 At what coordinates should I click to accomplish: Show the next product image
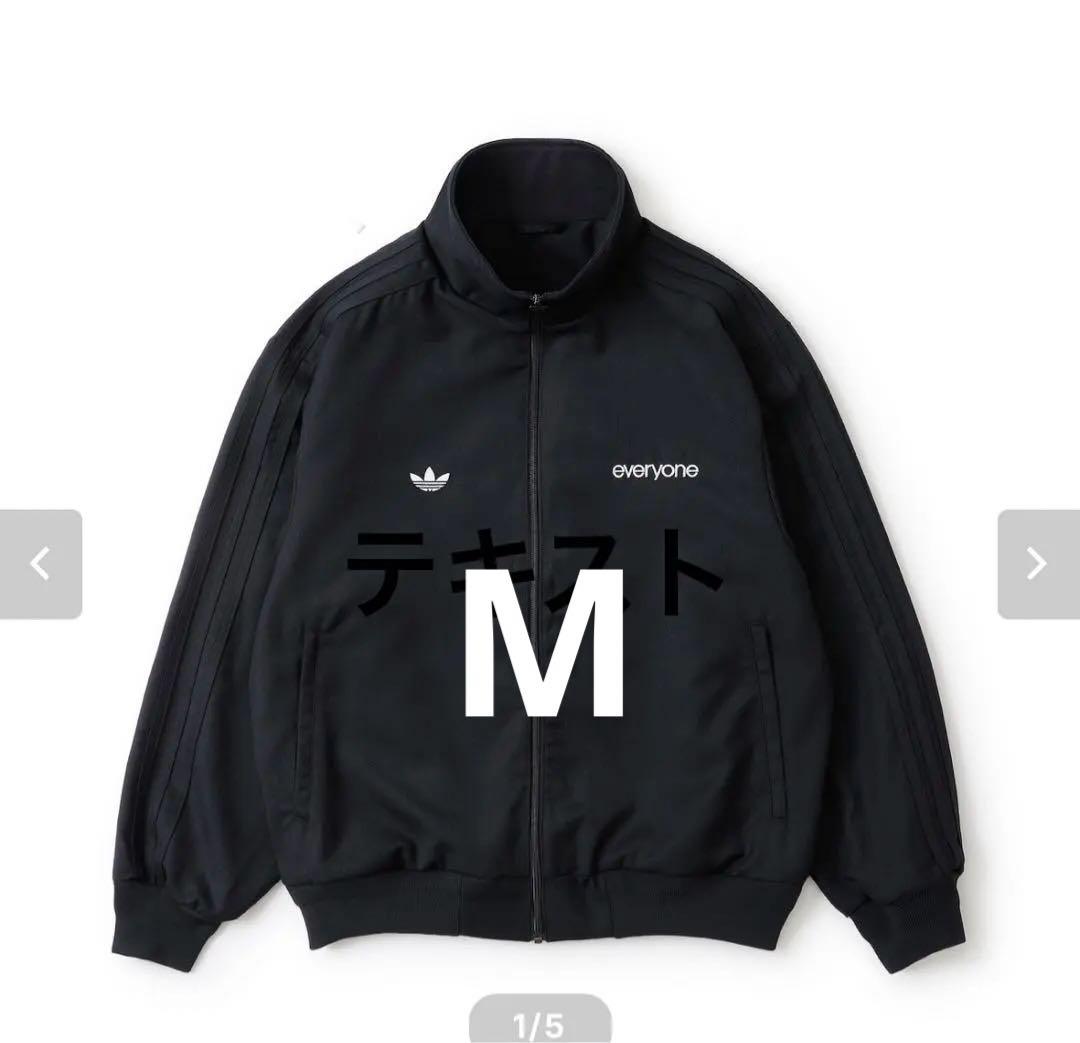[x=1037, y=564]
